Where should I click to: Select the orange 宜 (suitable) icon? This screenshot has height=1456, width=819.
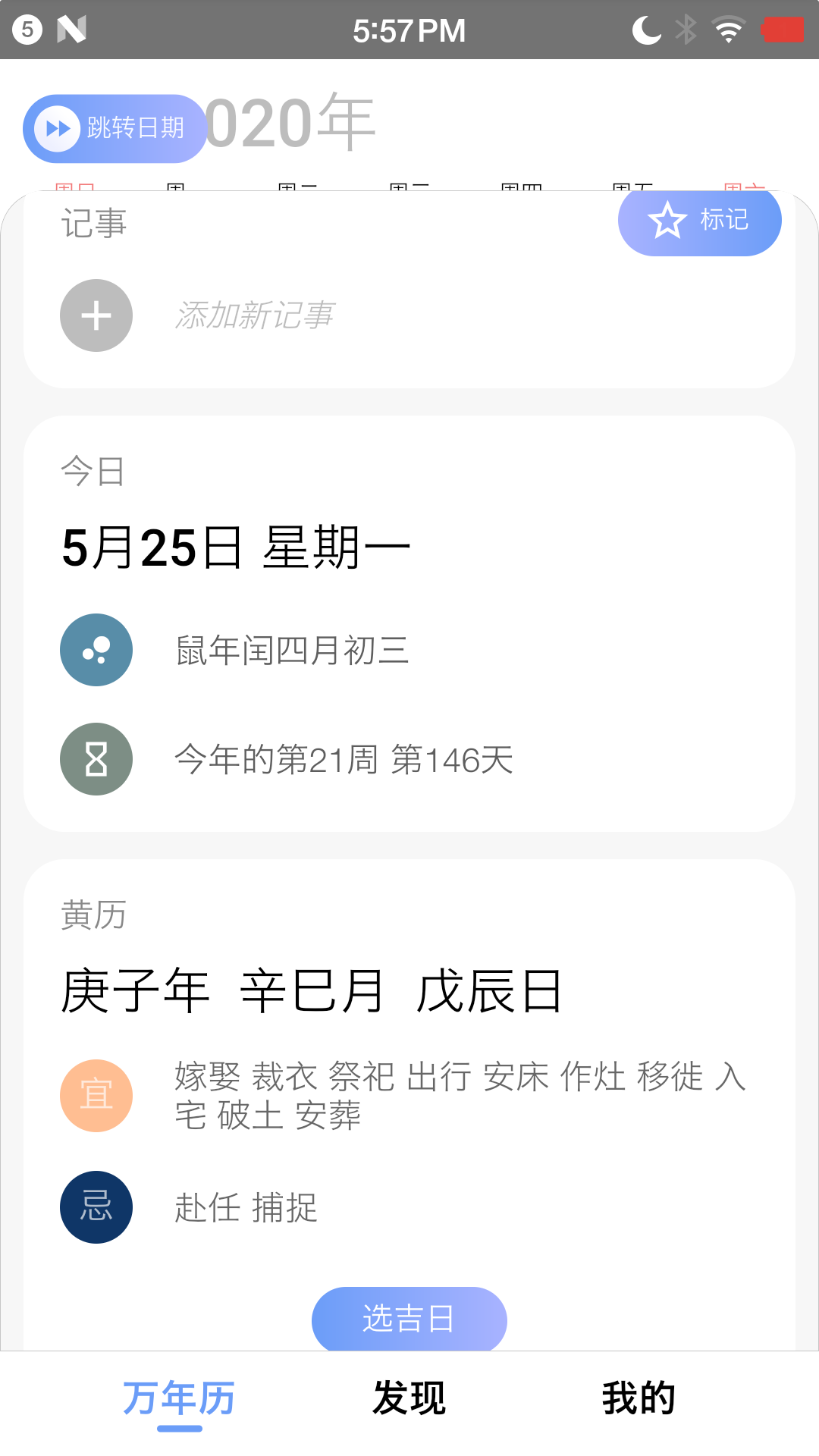pos(96,1096)
